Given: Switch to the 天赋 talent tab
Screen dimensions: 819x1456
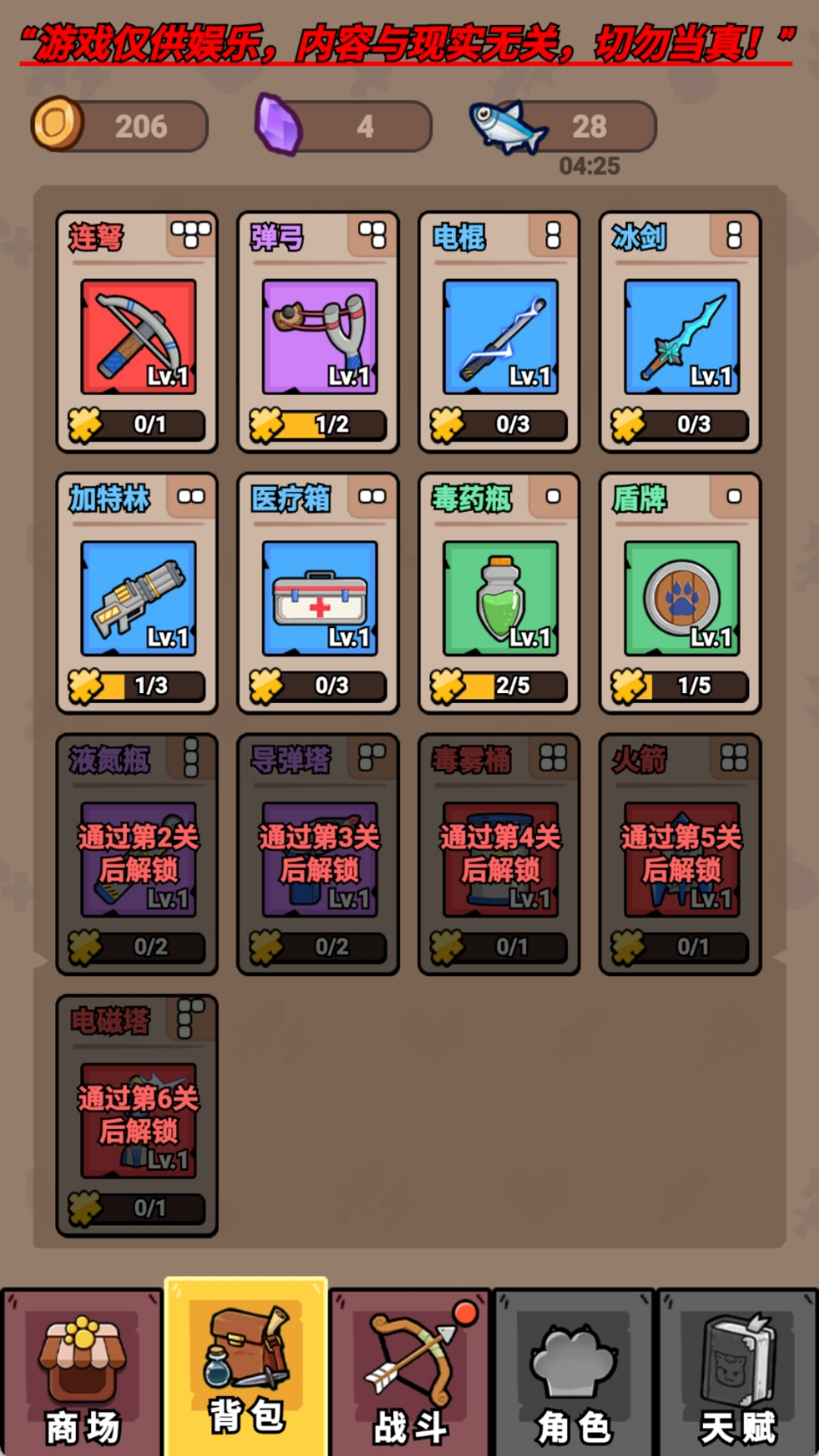Looking at the screenshot, I should click(738, 1373).
